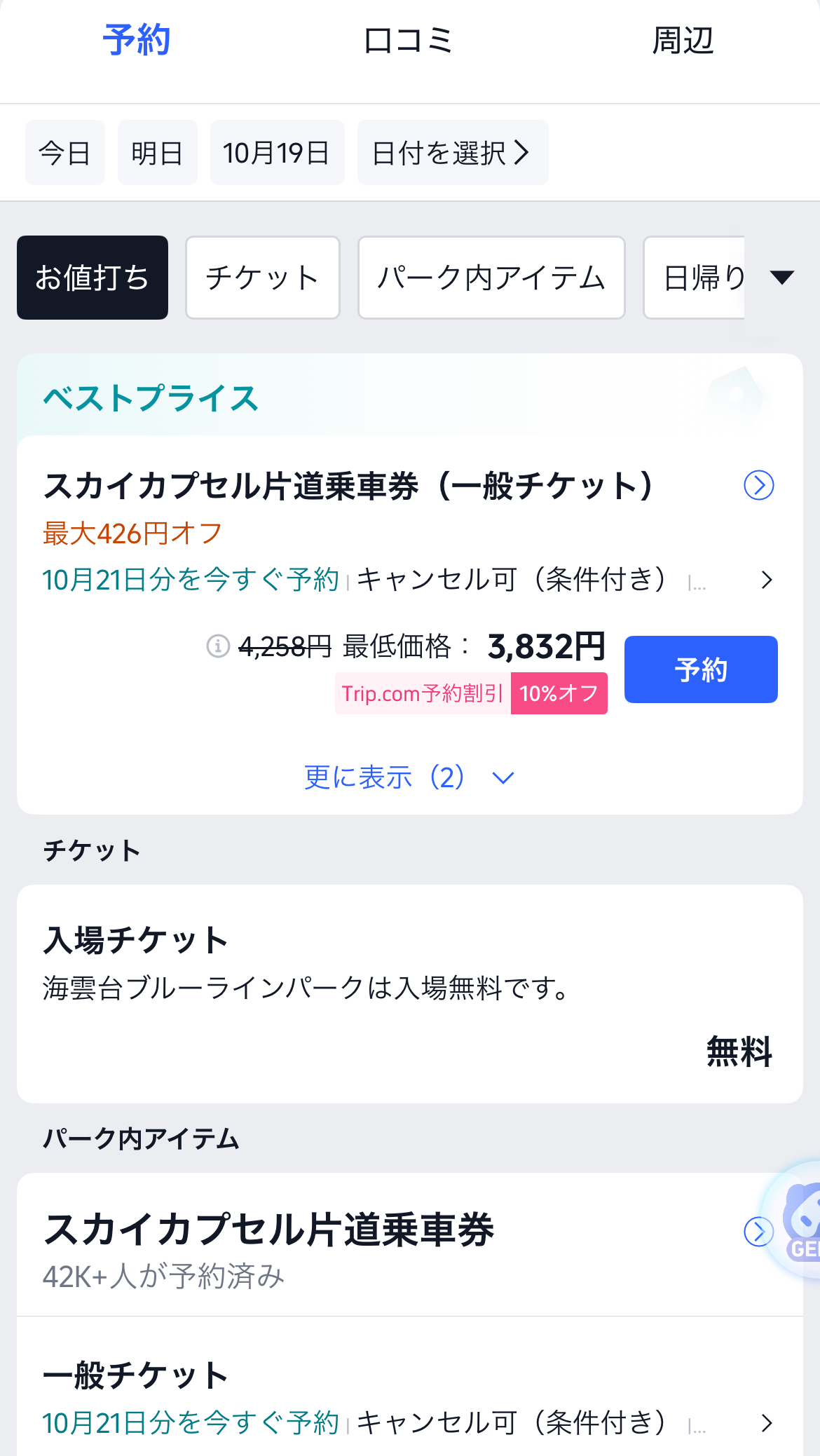Viewport: 820px width, 1456px height.
Task: Expand the category dropdown arrow
Action: coord(781,278)
